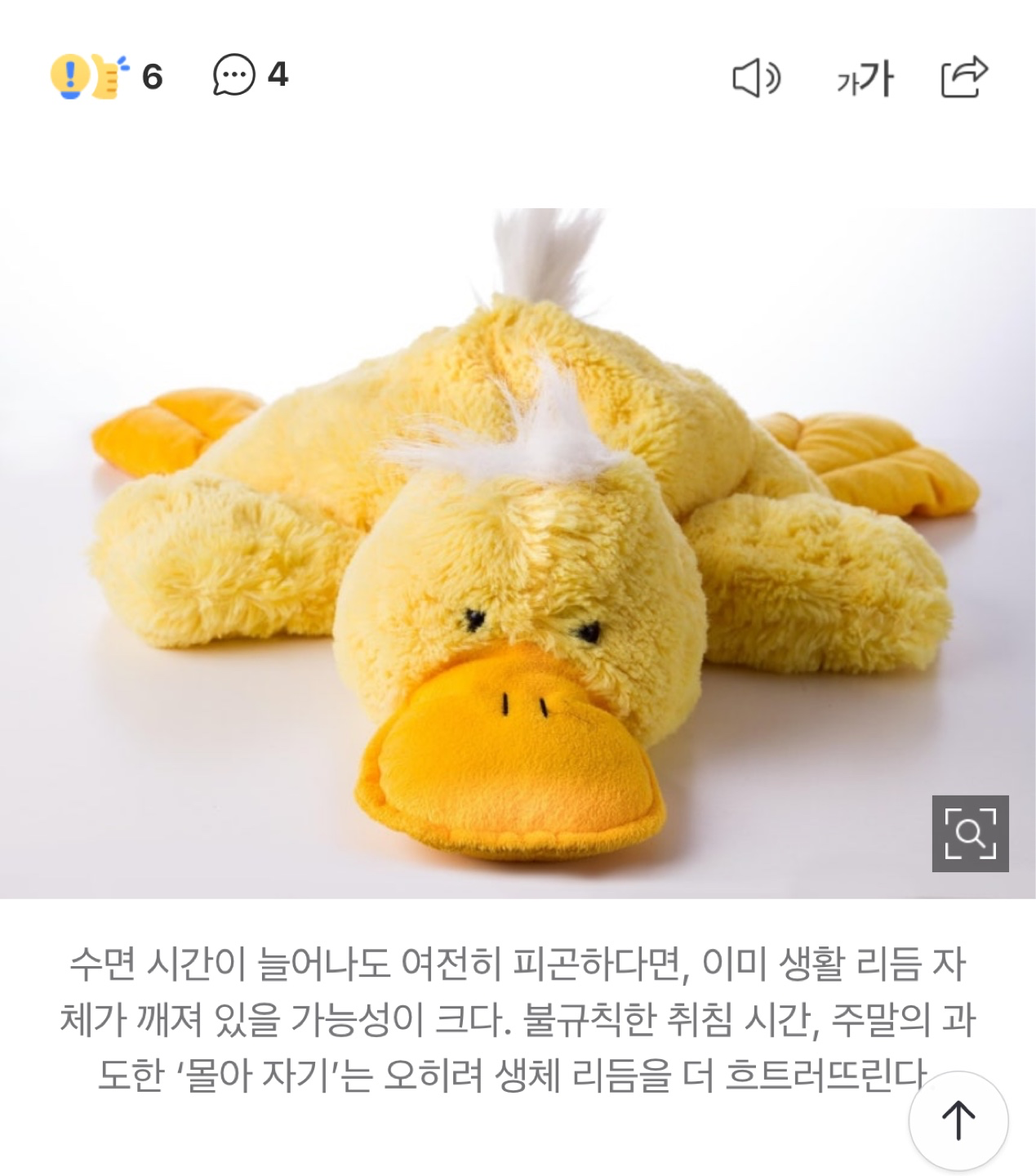The width and height of the screenshot is (1036, 1176).
Task: Listen to article with speaker icon
Action: (x=756, y=78)
